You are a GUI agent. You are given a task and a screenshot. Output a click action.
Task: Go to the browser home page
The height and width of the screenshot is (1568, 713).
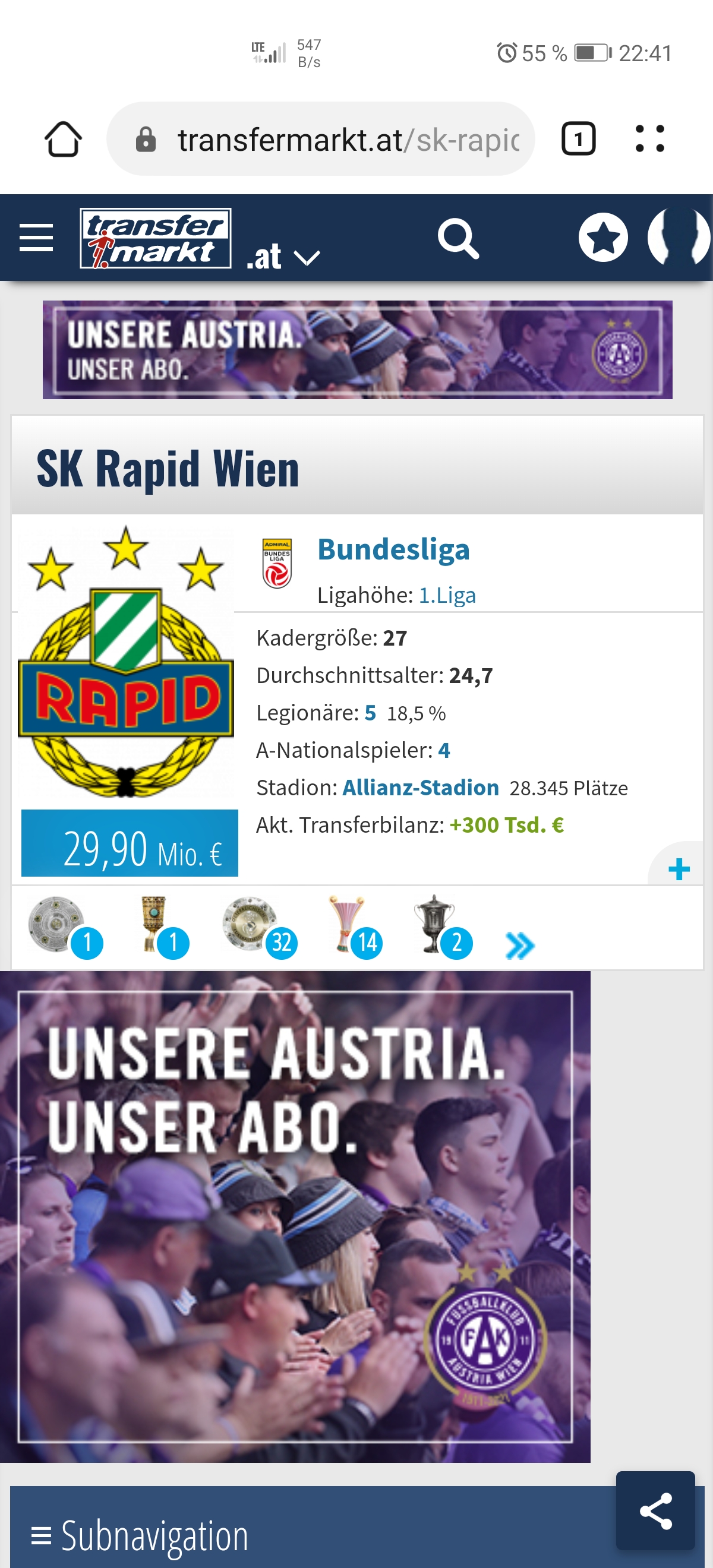point(64,139)
